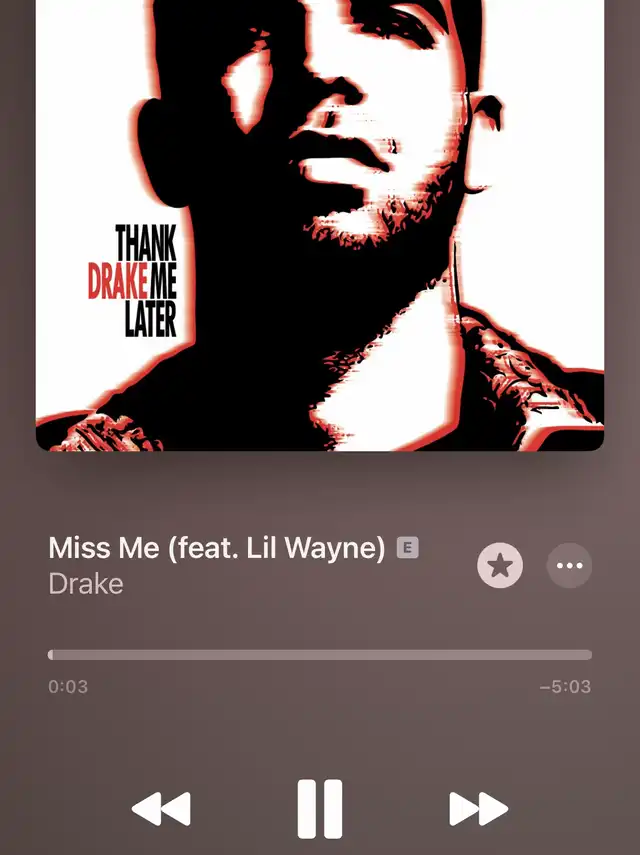Open artist Drake from the song info
Screen dimensions: 640x855
86,584
